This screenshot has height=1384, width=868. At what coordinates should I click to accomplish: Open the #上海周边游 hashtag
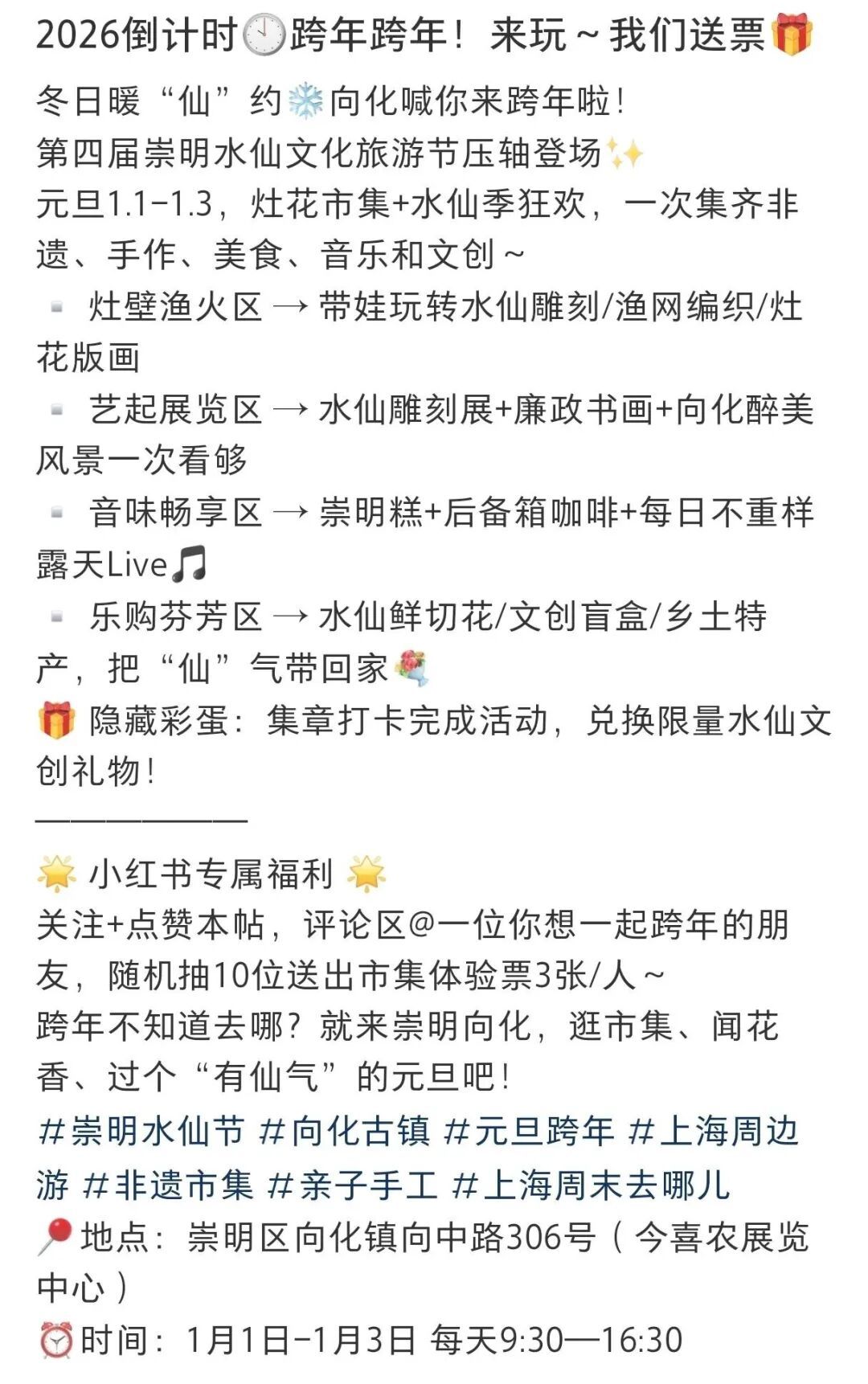(714, 1131)
